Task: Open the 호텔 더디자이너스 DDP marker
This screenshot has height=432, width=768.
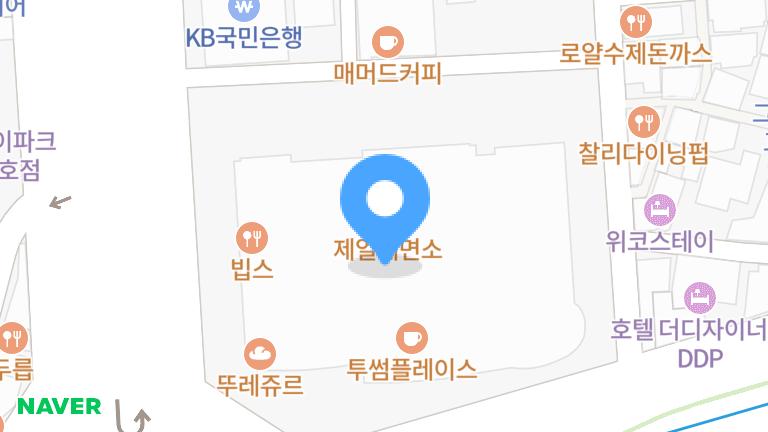Action: click(x=699, y=298)
